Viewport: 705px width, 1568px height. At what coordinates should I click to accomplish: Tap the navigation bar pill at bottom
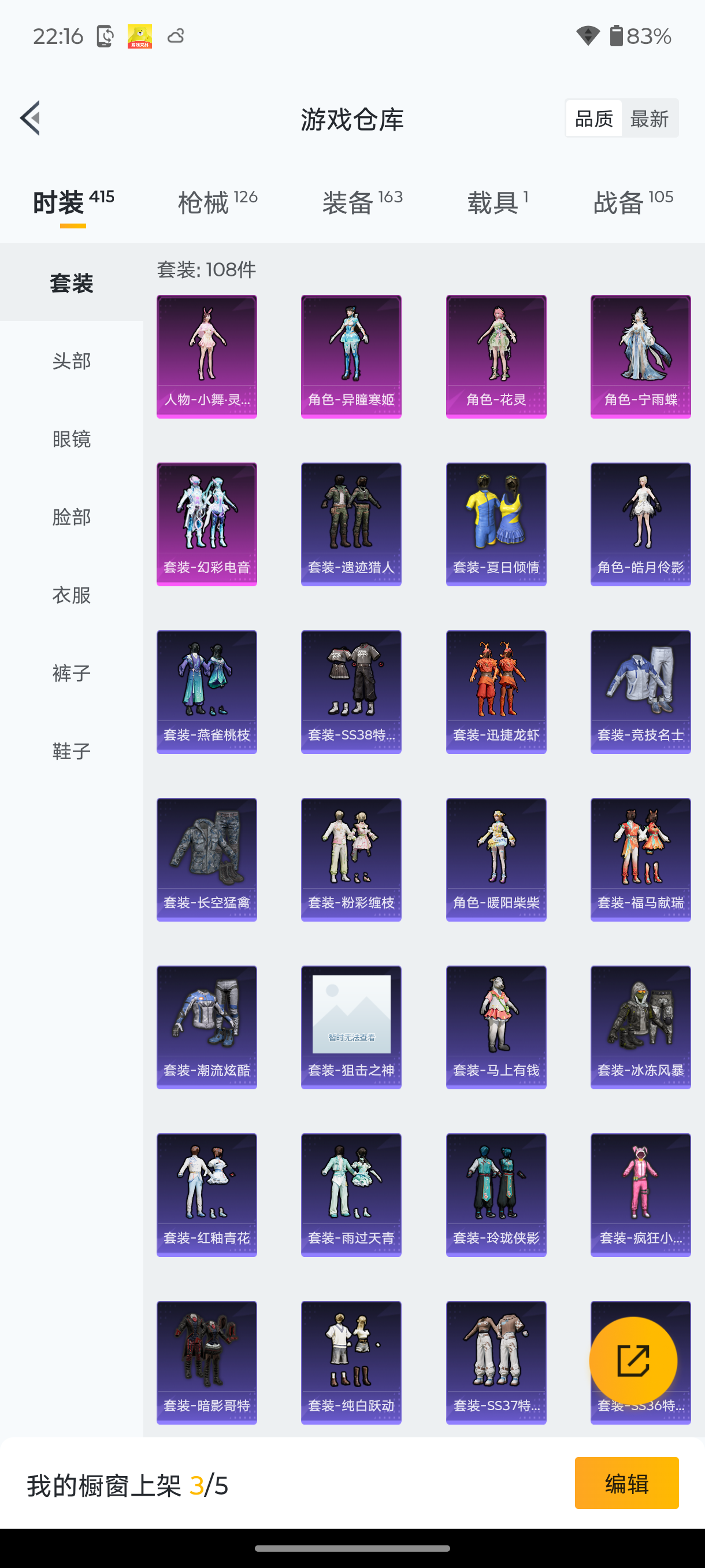click(x=352, y=1549)
